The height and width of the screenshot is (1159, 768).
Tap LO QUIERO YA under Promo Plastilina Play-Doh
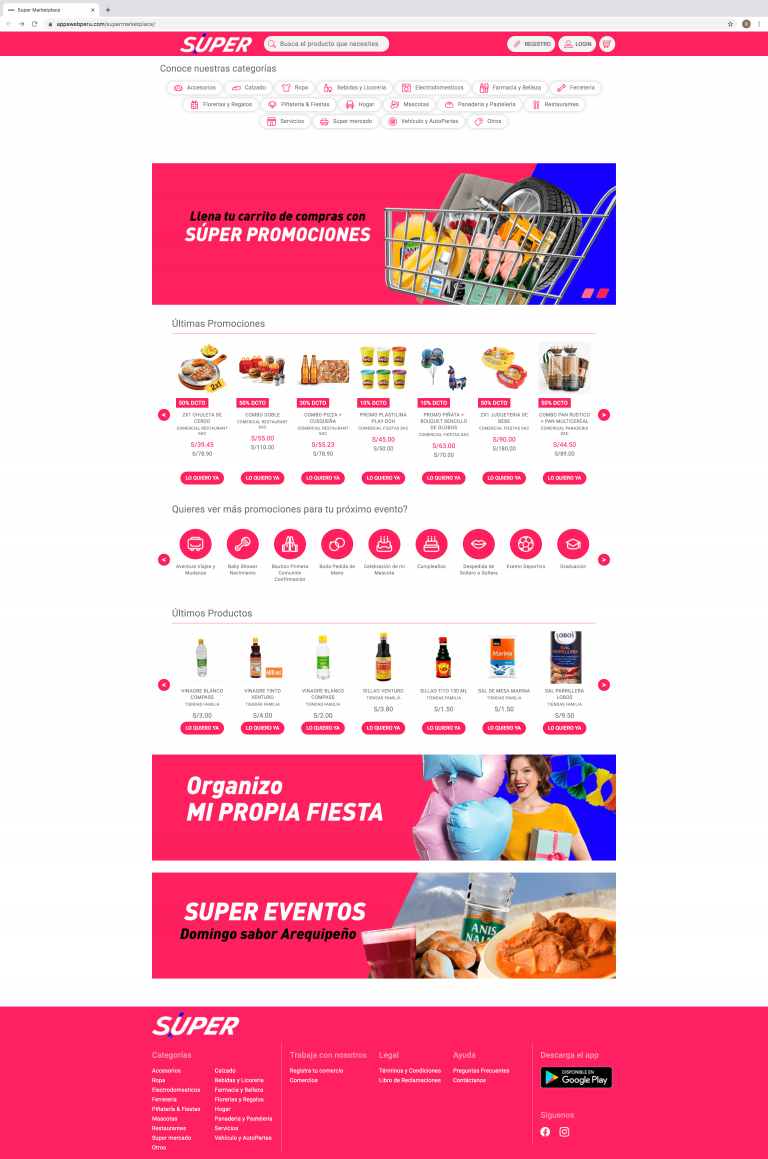point(383,478)
